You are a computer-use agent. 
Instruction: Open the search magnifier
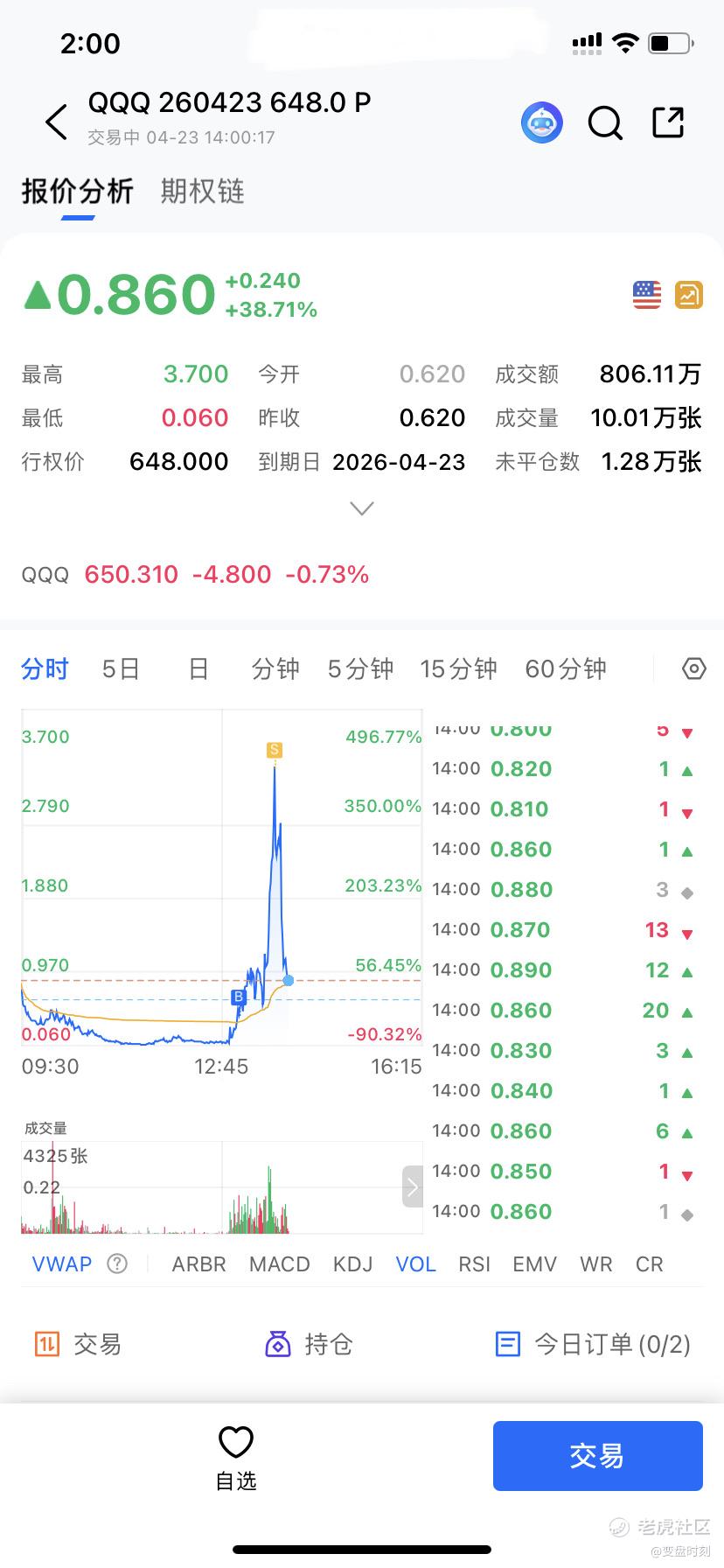[604, 122]
